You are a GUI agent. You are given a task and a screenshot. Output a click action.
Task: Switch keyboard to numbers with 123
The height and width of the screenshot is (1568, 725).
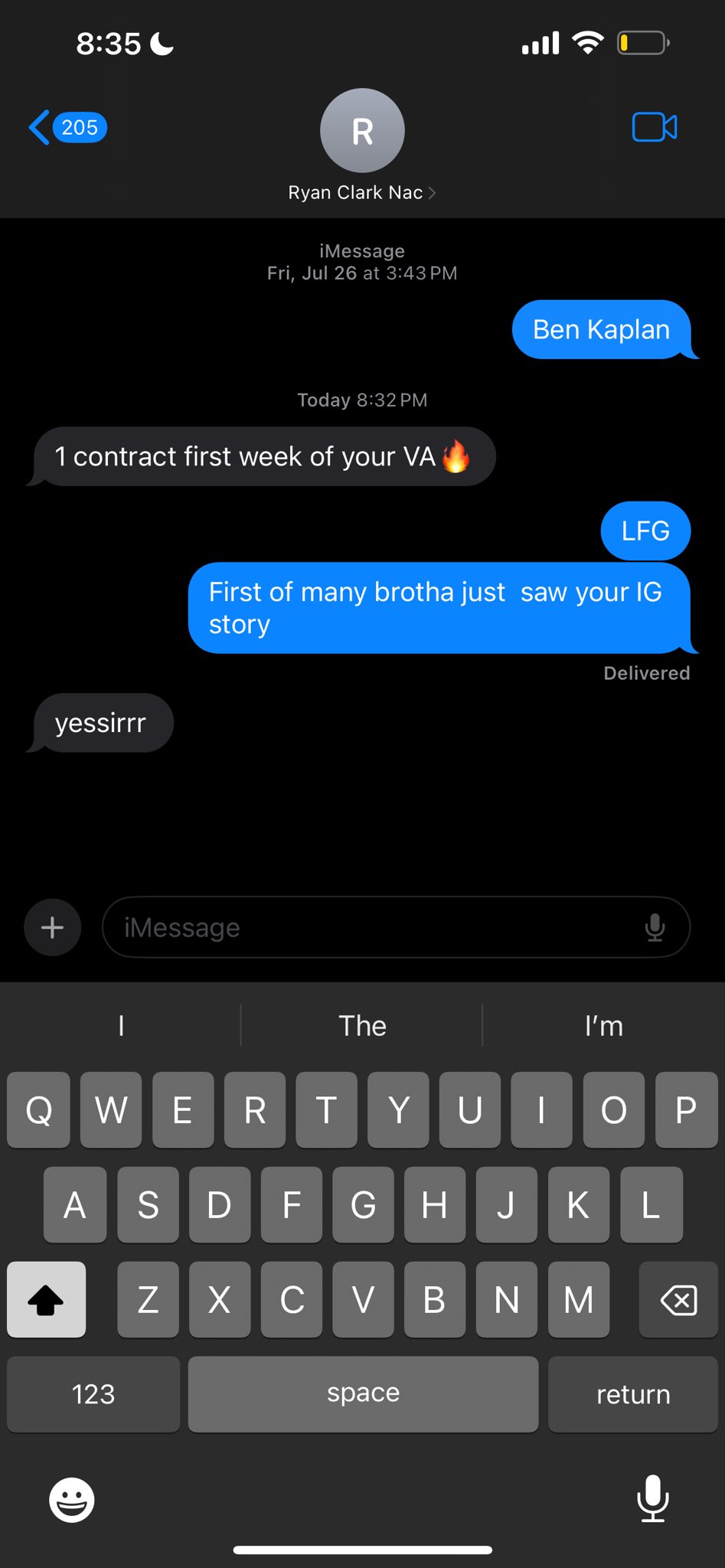point(93,1394)
